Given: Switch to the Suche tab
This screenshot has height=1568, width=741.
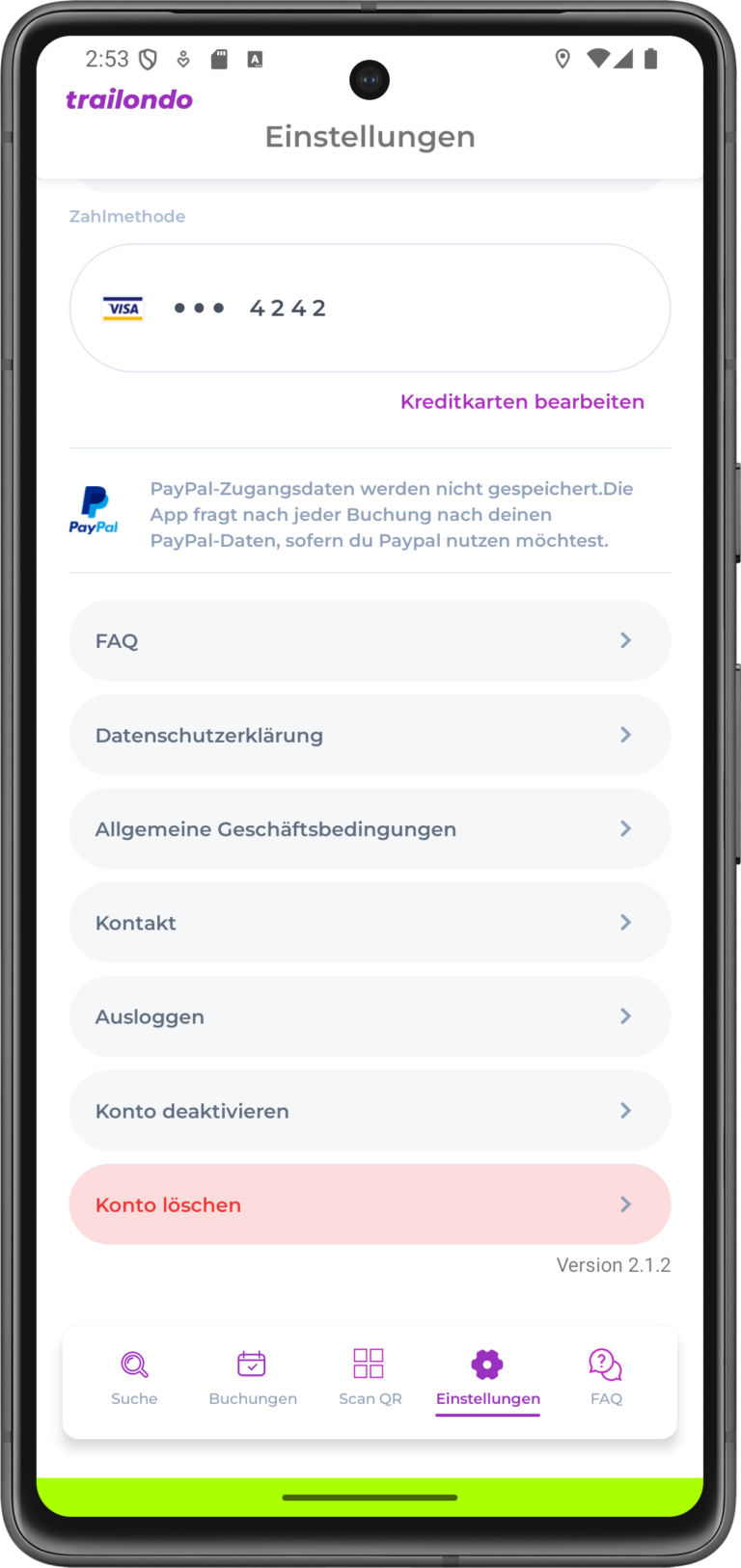Looking at the screenshot, I should 134,1378.
